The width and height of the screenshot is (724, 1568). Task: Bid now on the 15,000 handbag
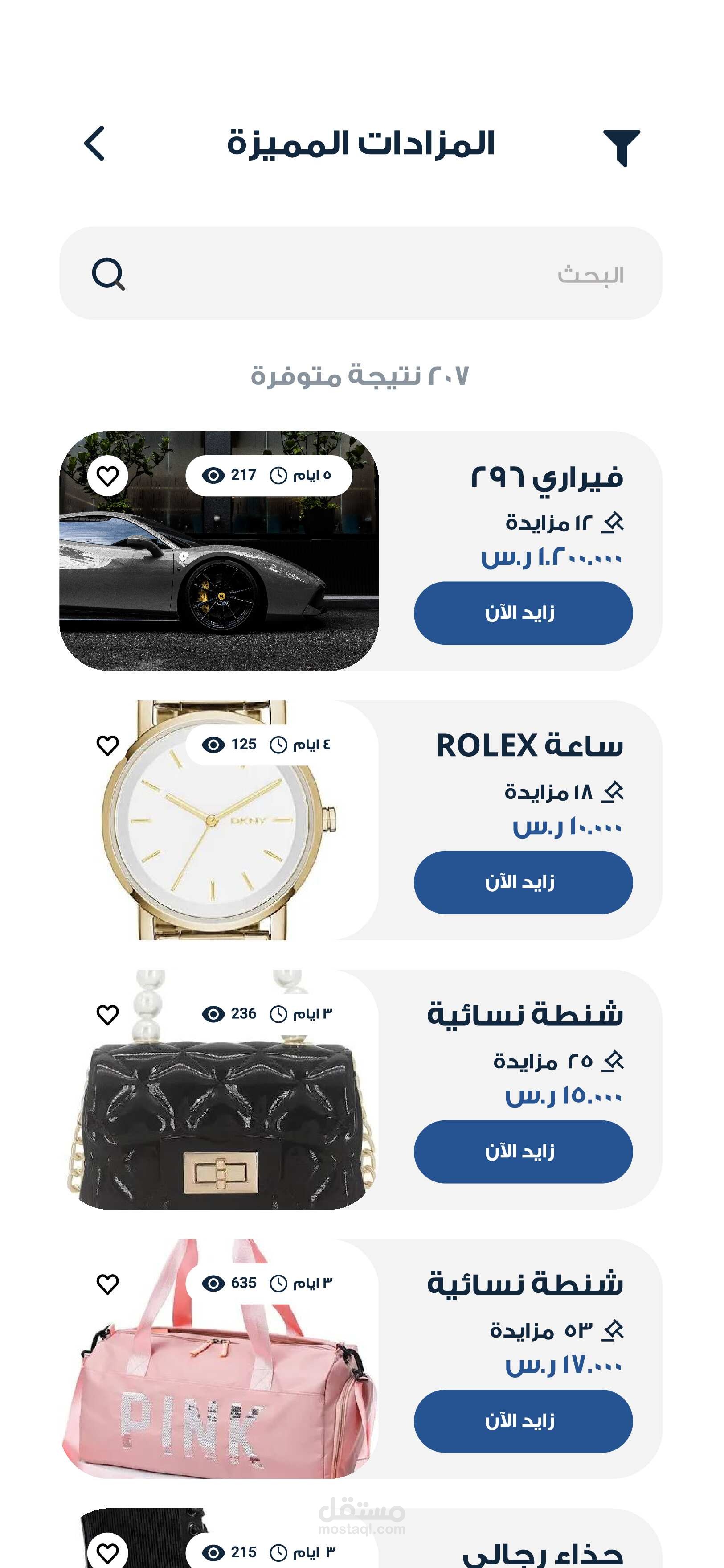523,1152
